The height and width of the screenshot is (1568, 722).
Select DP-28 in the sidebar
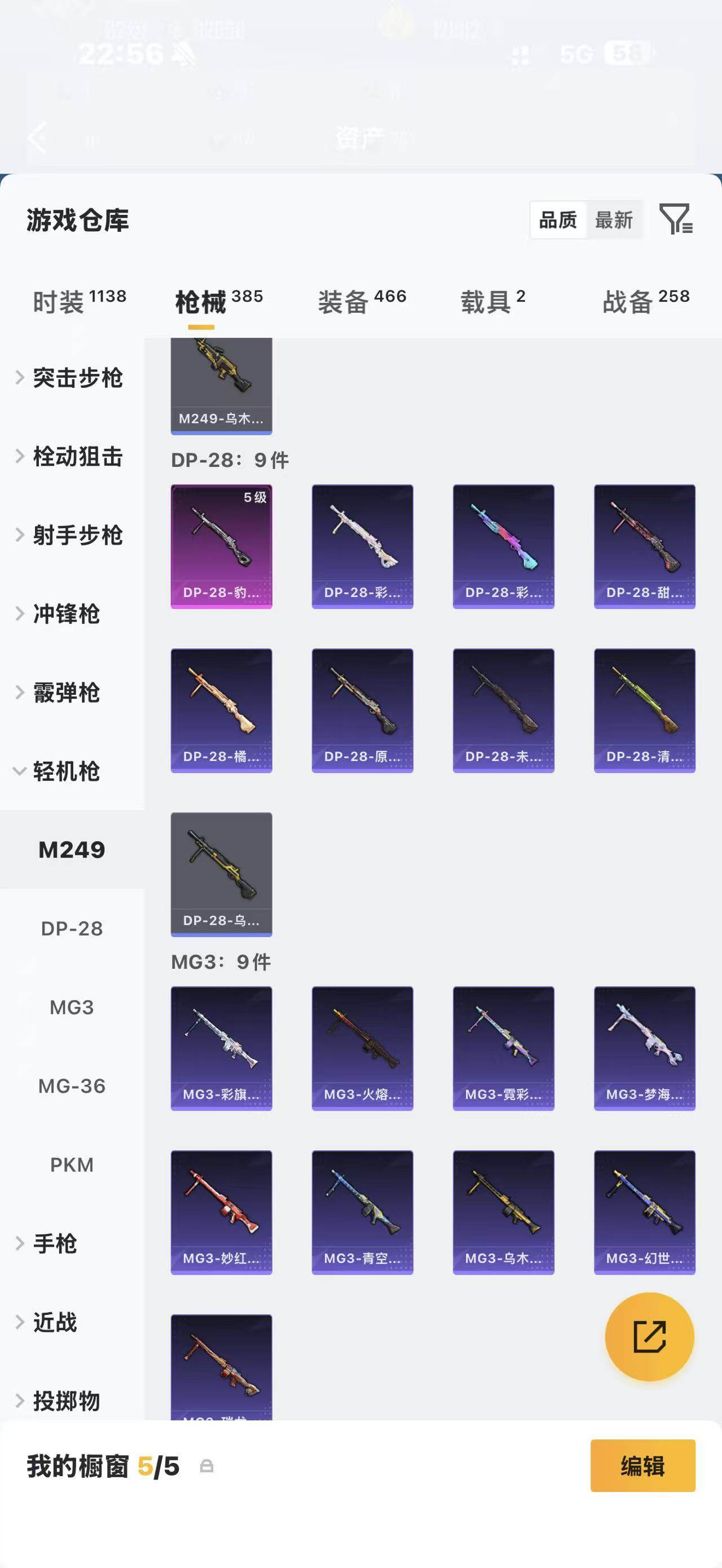(72, 928)
